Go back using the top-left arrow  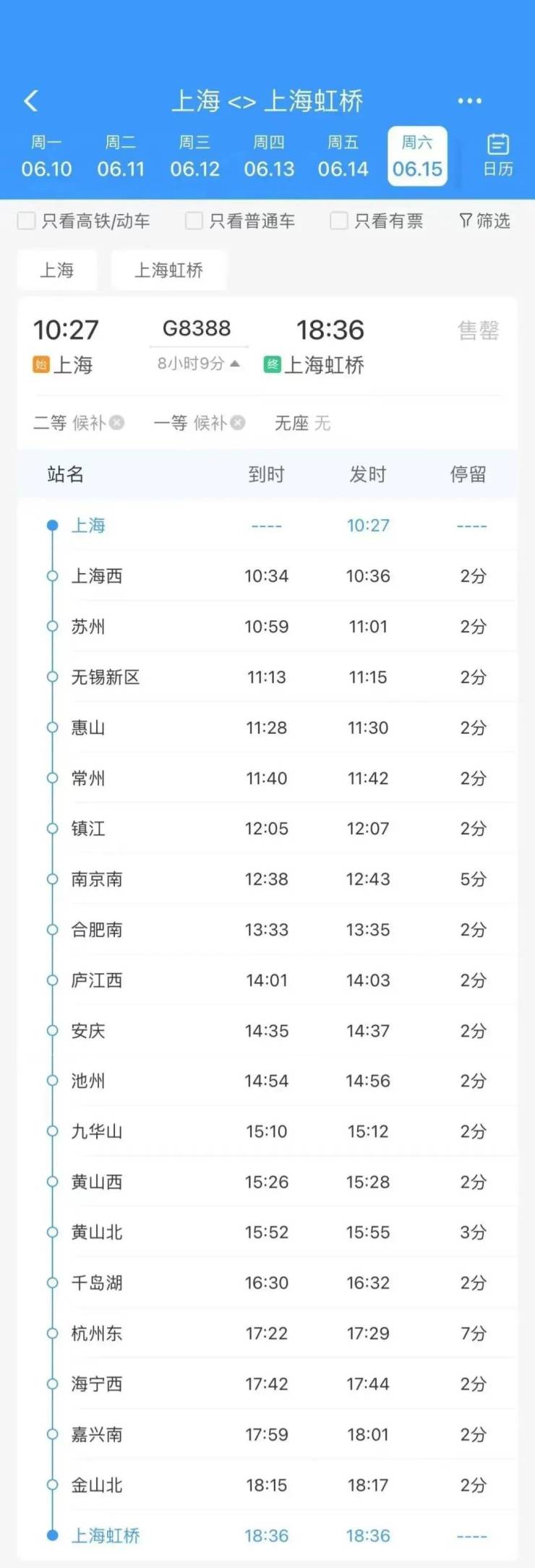click(x=31, y=100)
